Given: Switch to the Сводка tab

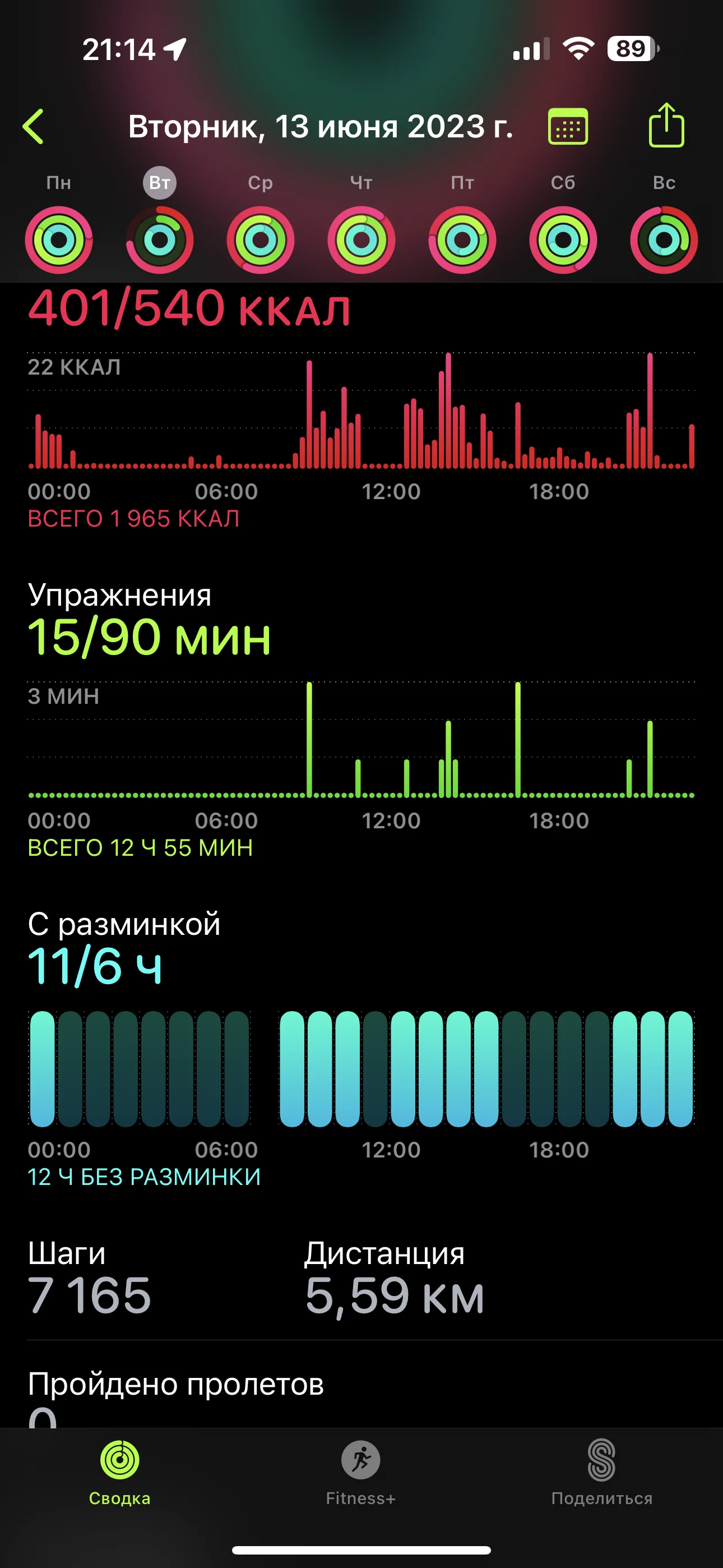Looking at the screenshot, I should pos(120,1472).
